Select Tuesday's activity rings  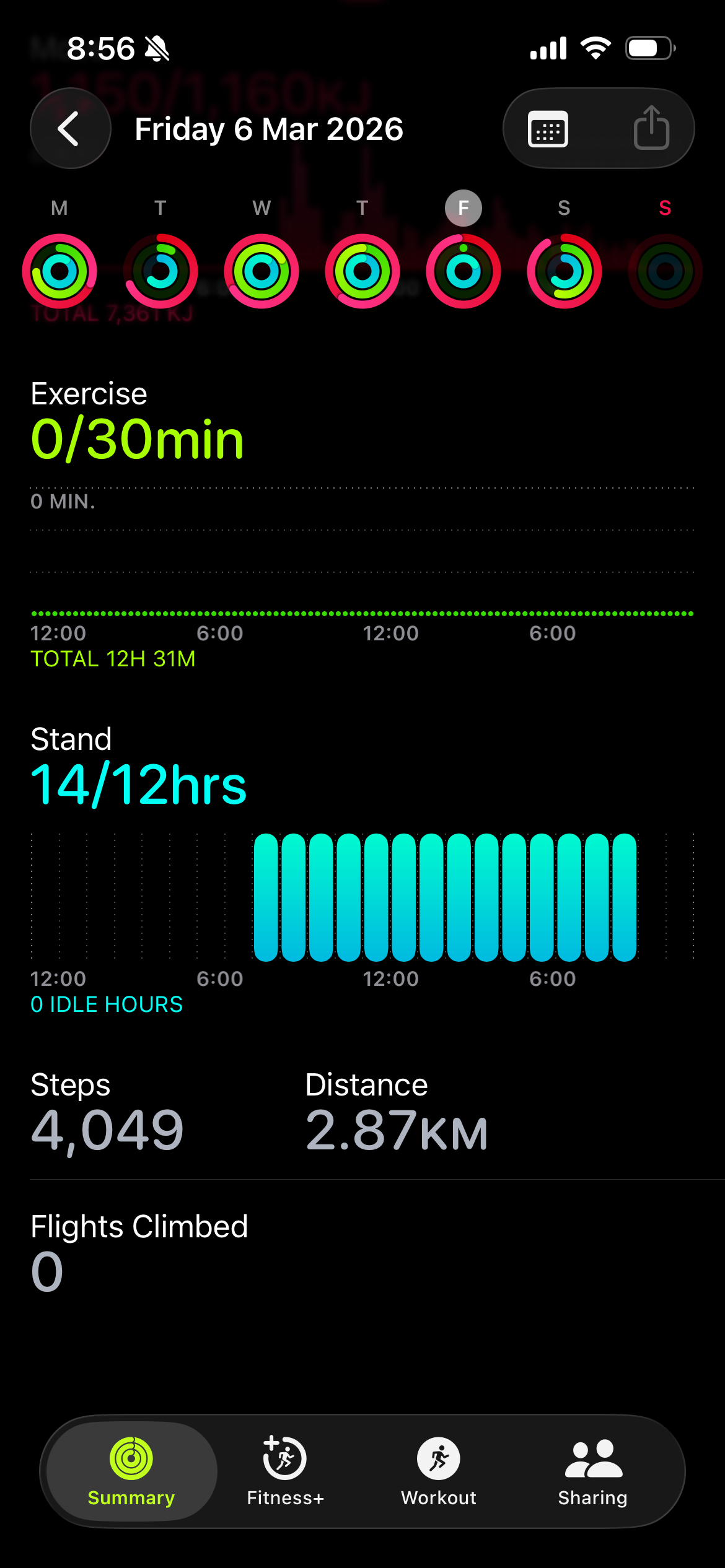pos(160,271)
